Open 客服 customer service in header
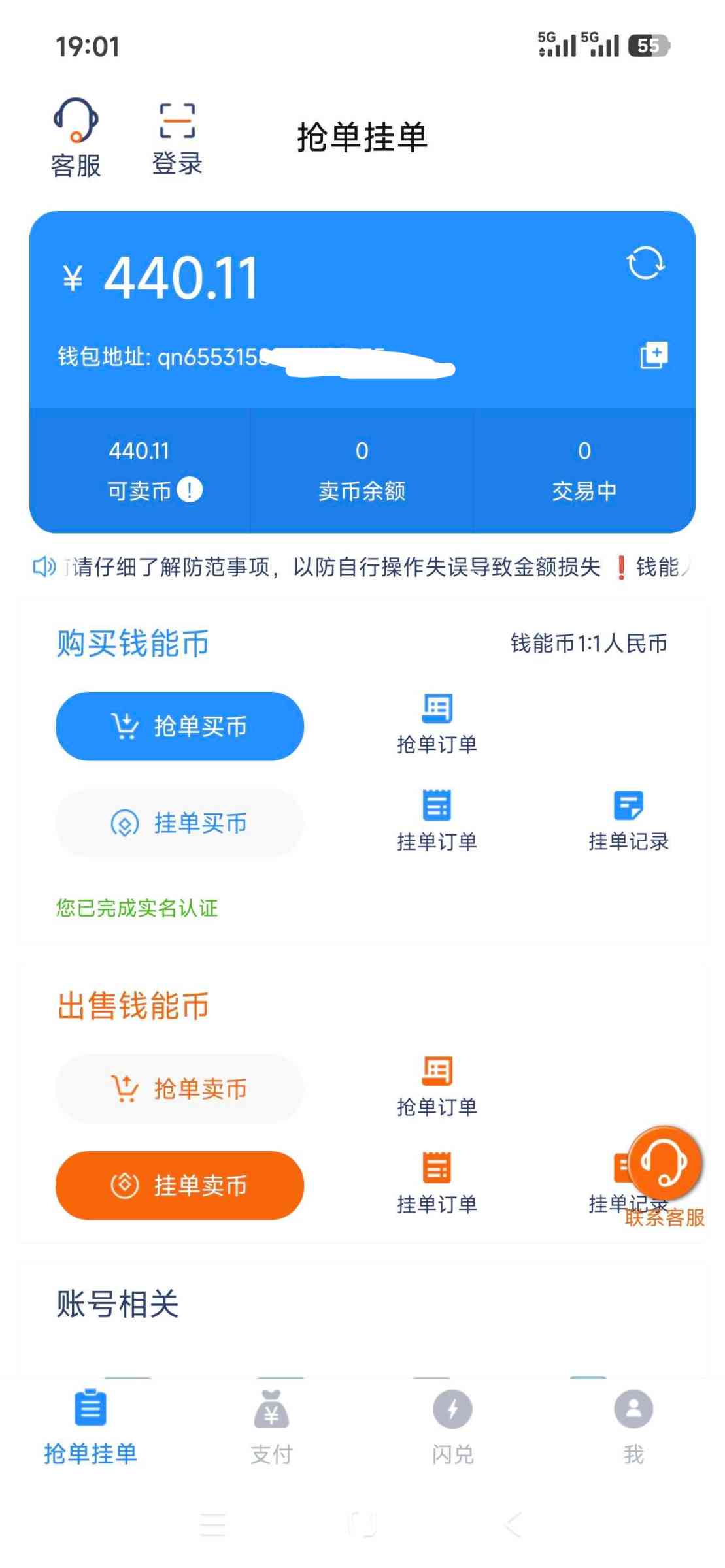 (76, 137)
